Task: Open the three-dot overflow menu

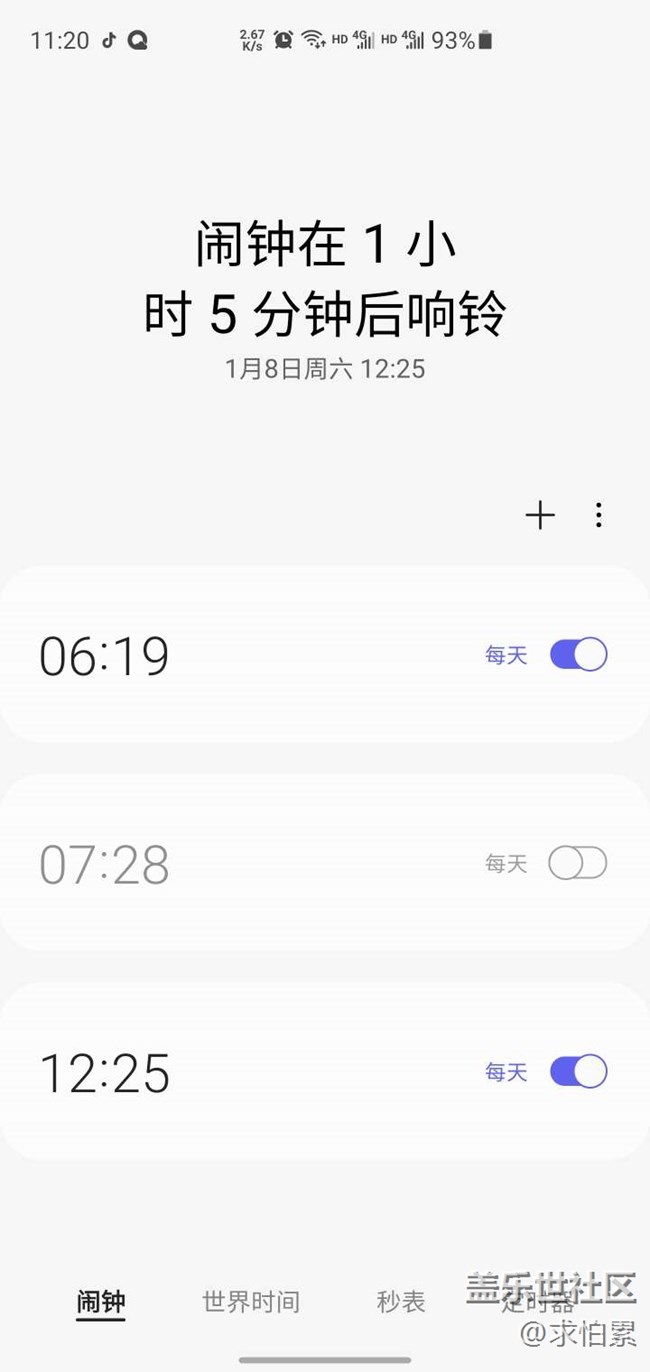Action: [x=598, y=515]
